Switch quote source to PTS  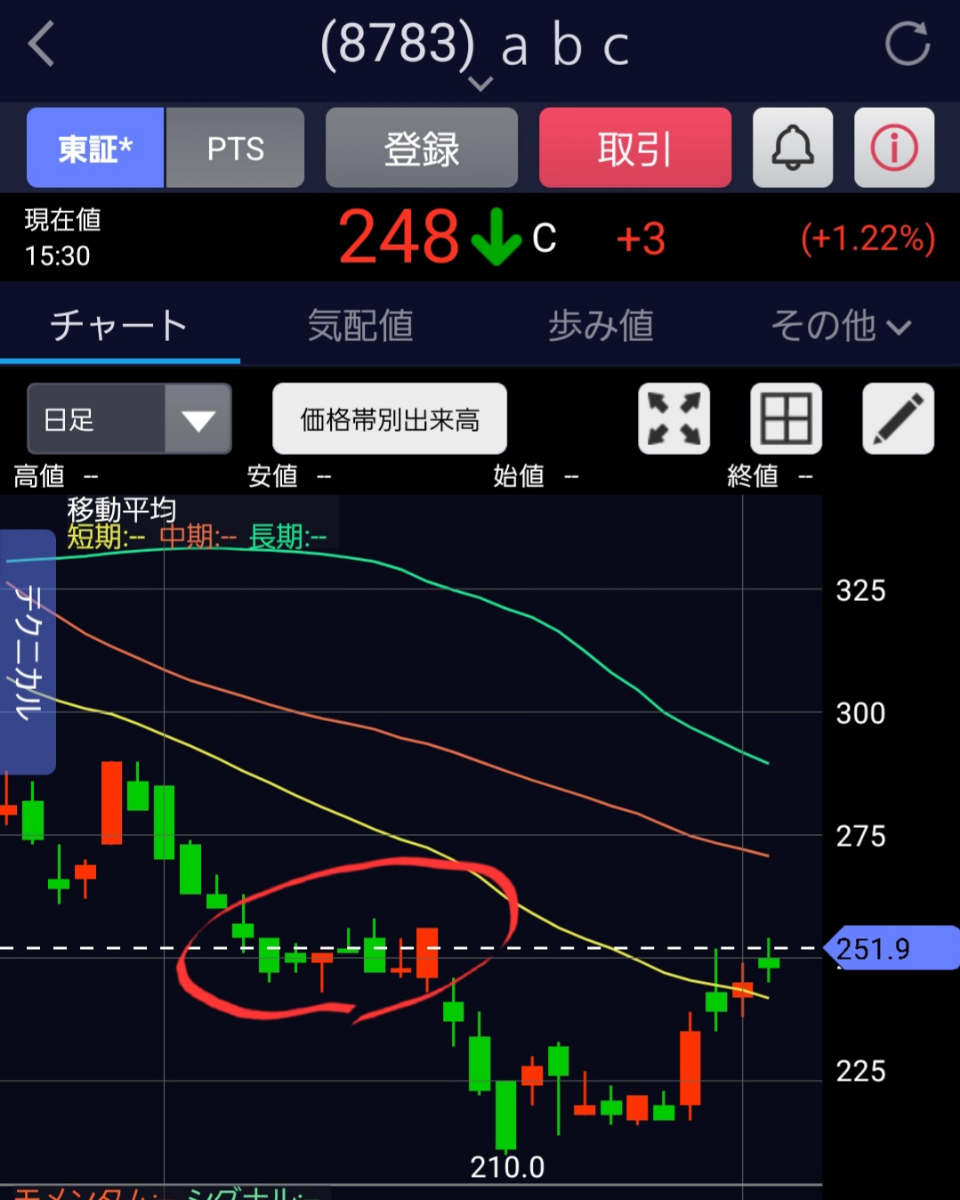pyautogui.click(x=236, y=147)
